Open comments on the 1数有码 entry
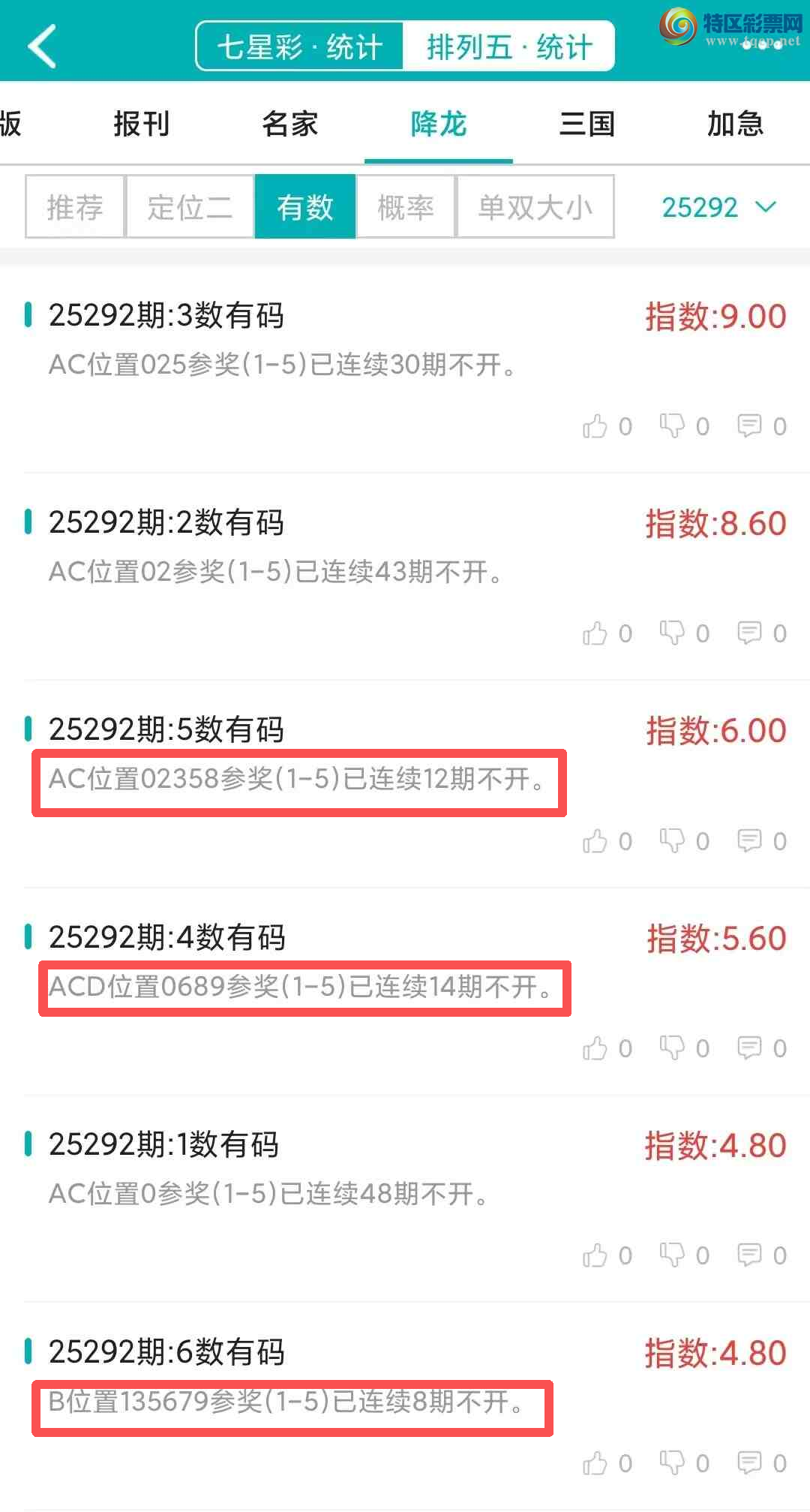This screenshot has height=1512, width=810. (x=749, y=1255)
